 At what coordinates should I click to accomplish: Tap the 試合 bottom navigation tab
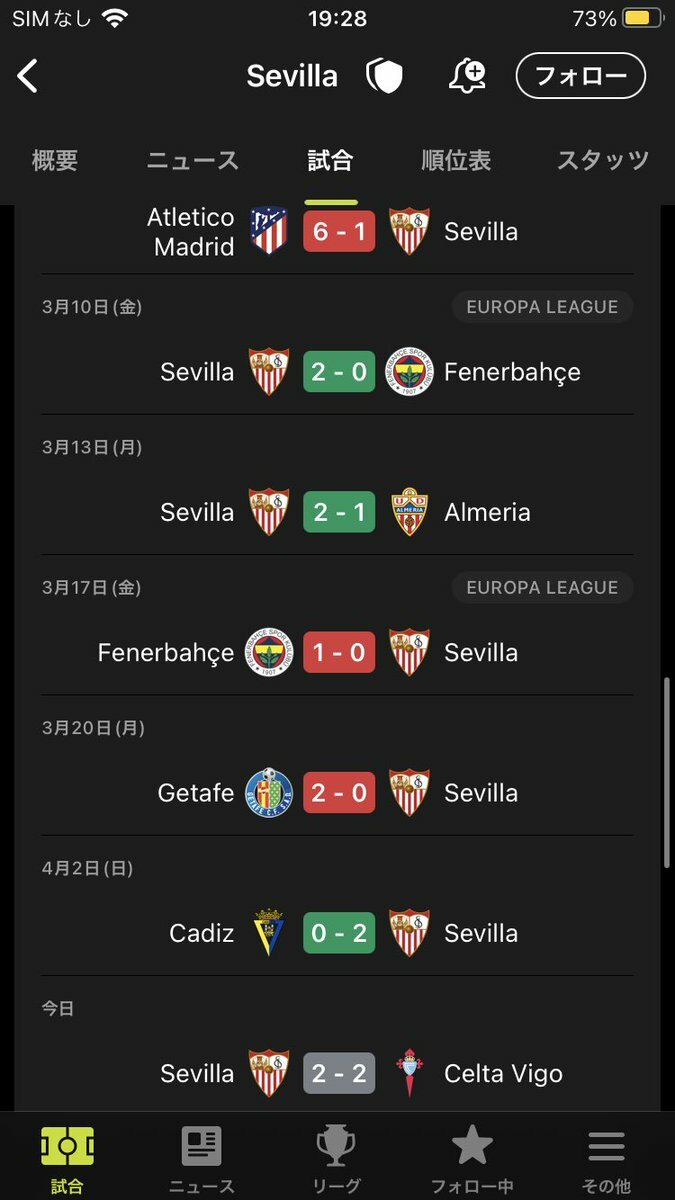tap(67, 1160)
